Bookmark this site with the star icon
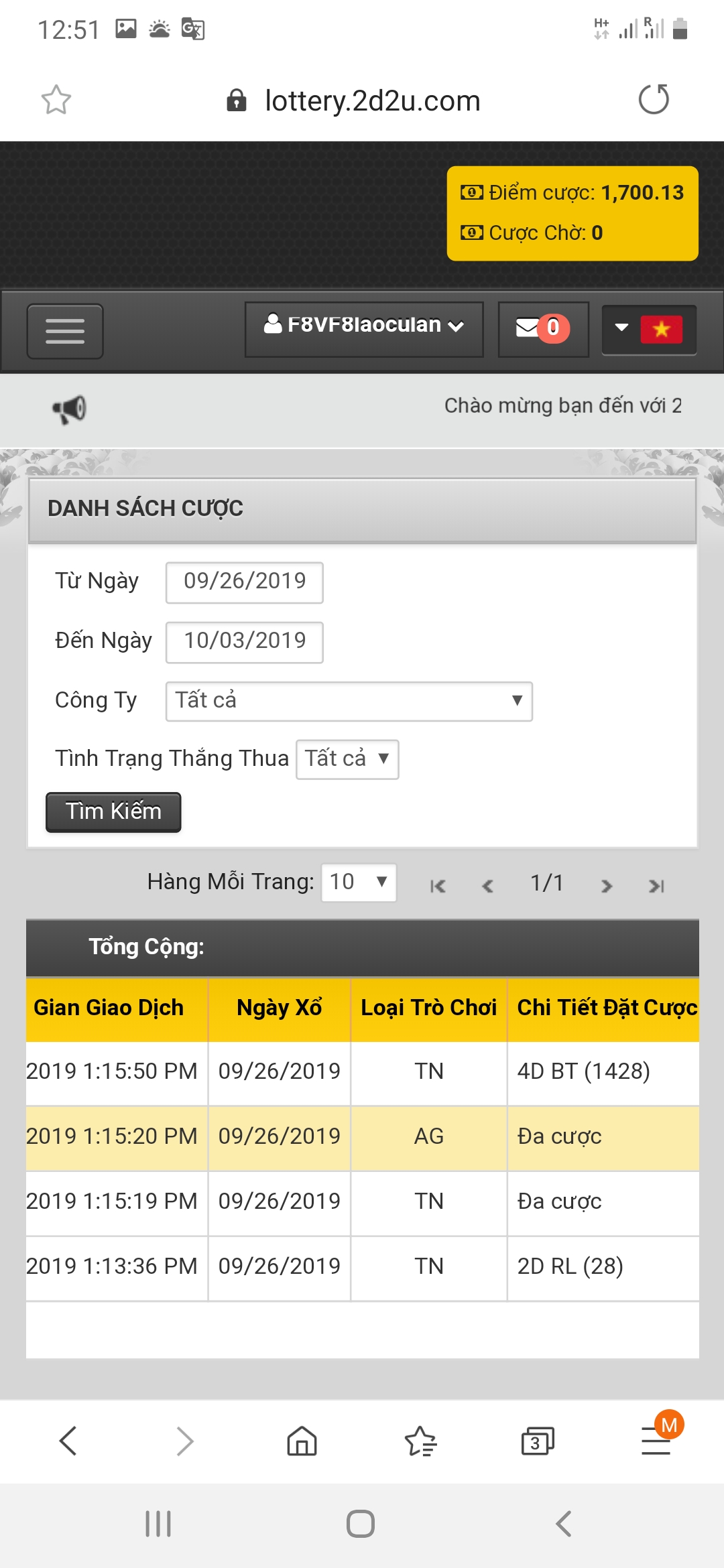This screenshot has height=1568, width=724. tap(56, 100)
